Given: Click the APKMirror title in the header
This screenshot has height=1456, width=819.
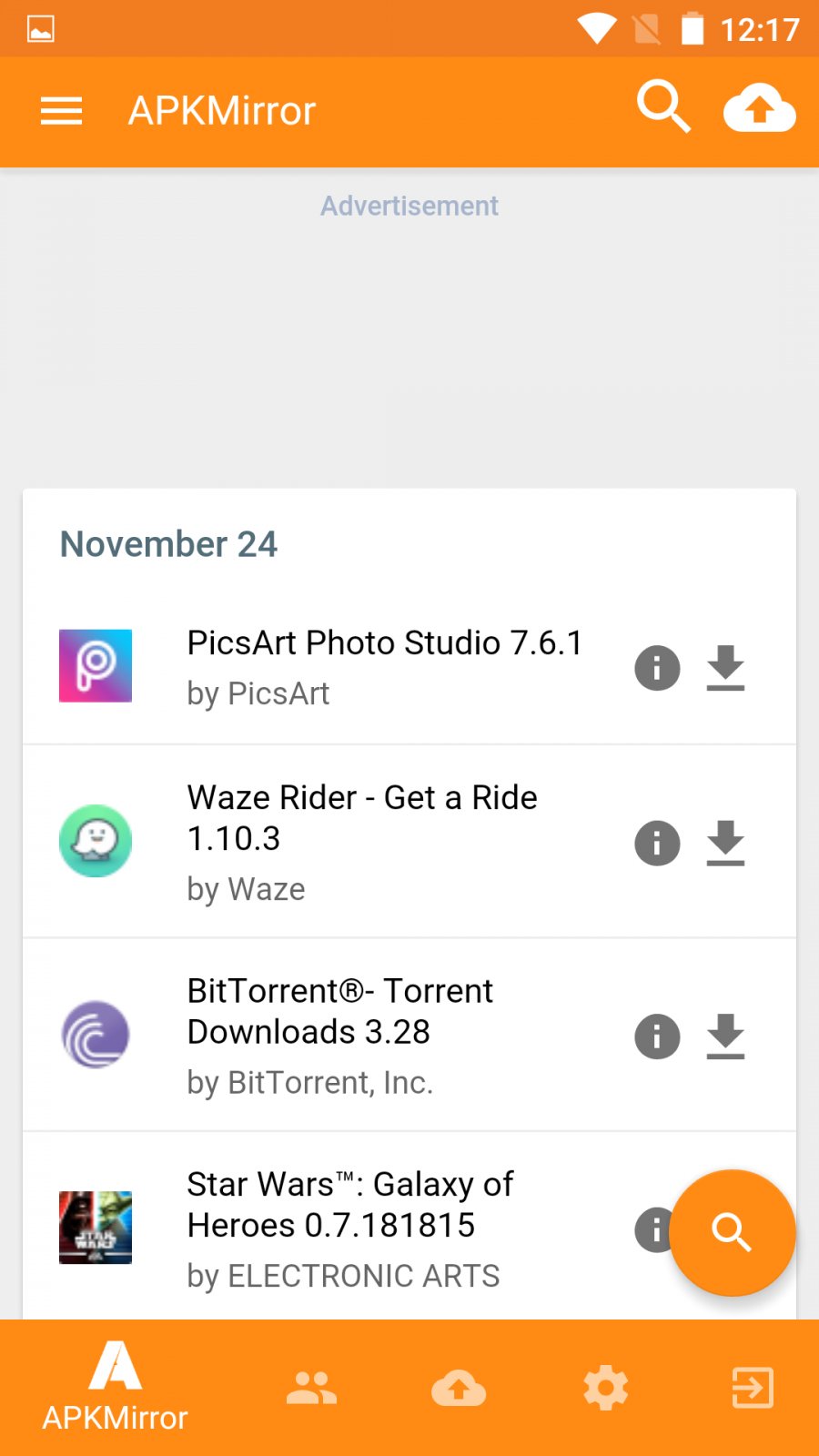Looking at the screenshot, I should click(x=220, y=109).
